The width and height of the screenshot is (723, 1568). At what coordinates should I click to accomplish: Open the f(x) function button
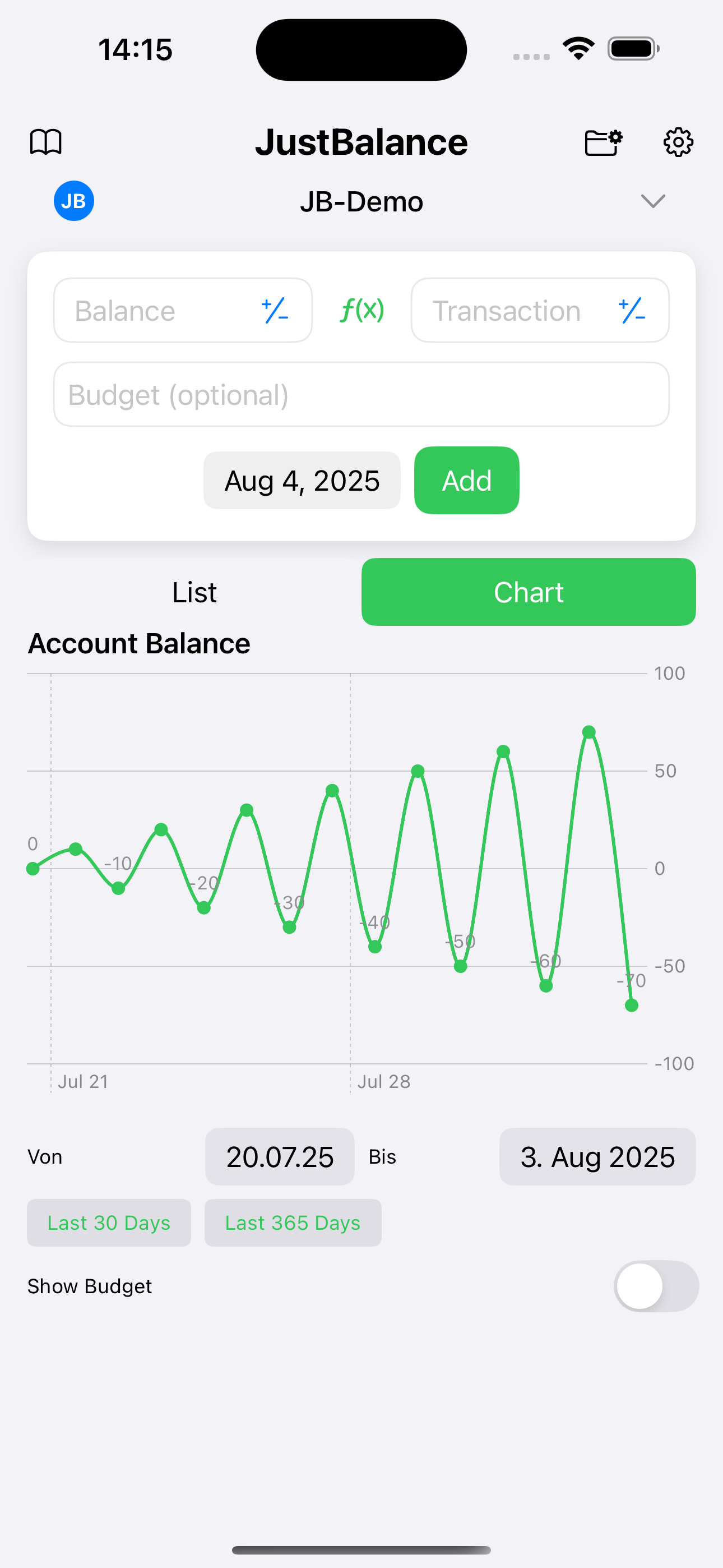tap(362, 311)
